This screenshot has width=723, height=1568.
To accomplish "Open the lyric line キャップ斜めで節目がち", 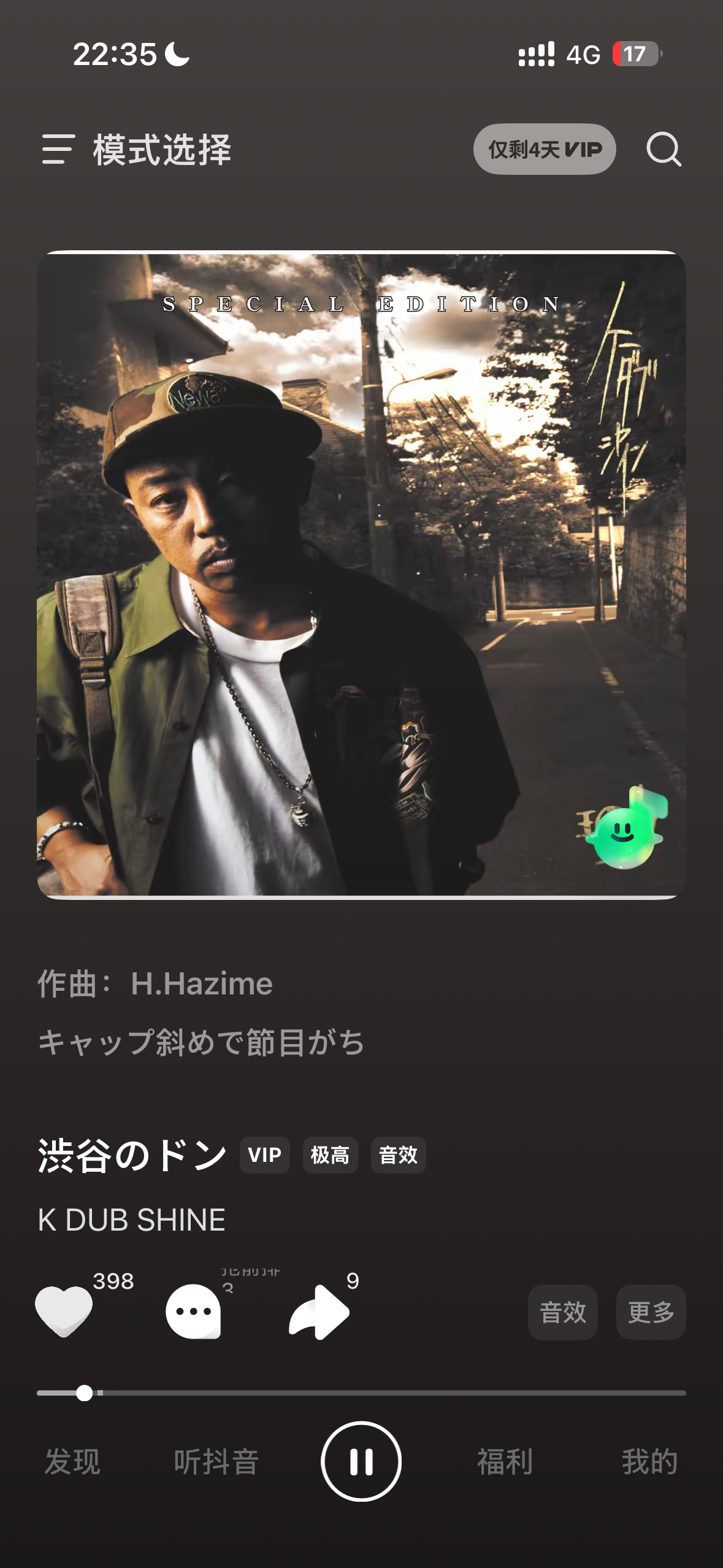I will tap(201, 1042).
